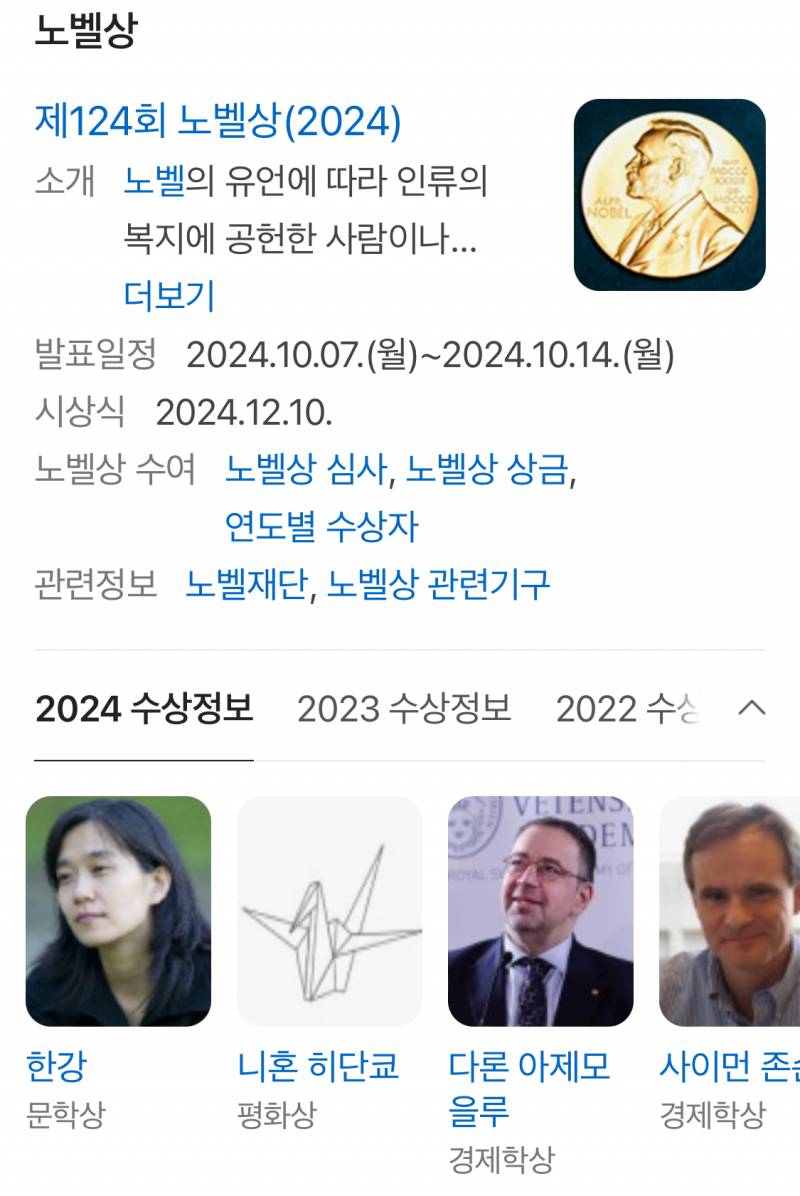800x1196 pixels.
Task: Tap the 노벨 link in the introduction
Action: [x=155, y=182]
